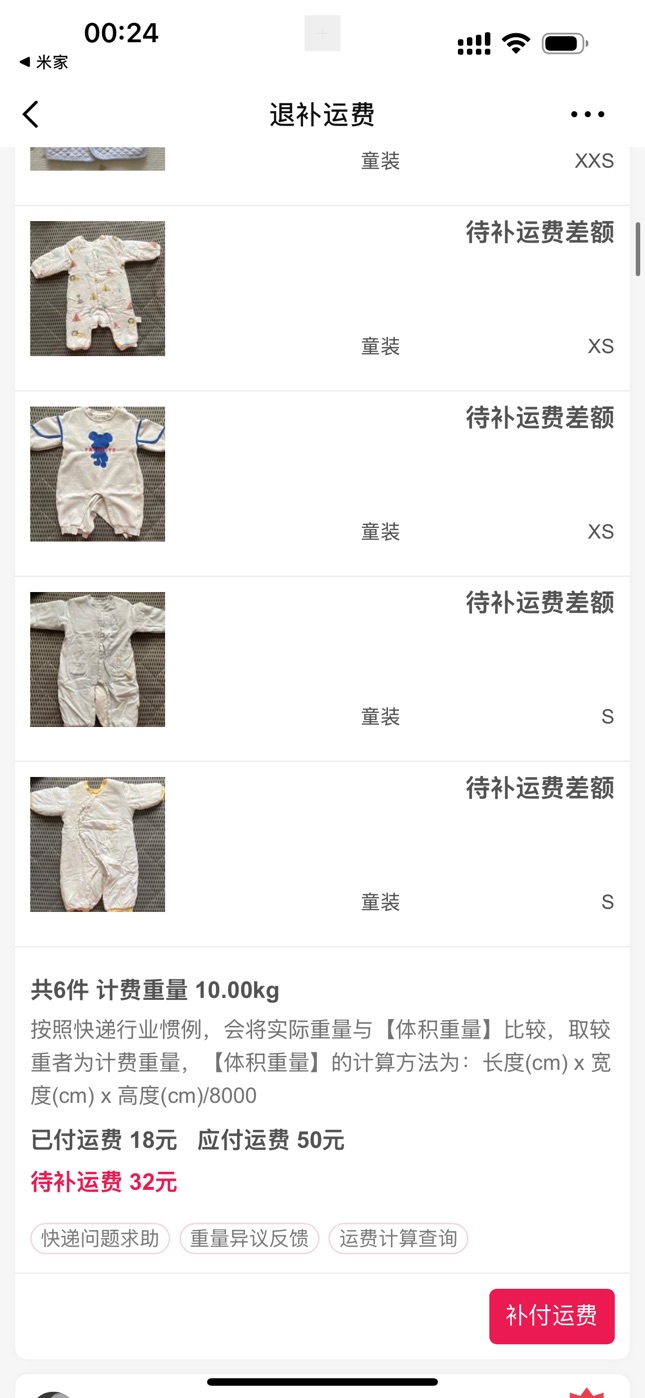This screenshot has width=645, height=1398.
Task: Tap the 补付运费 pay button
Action: tap(551, 1316)
